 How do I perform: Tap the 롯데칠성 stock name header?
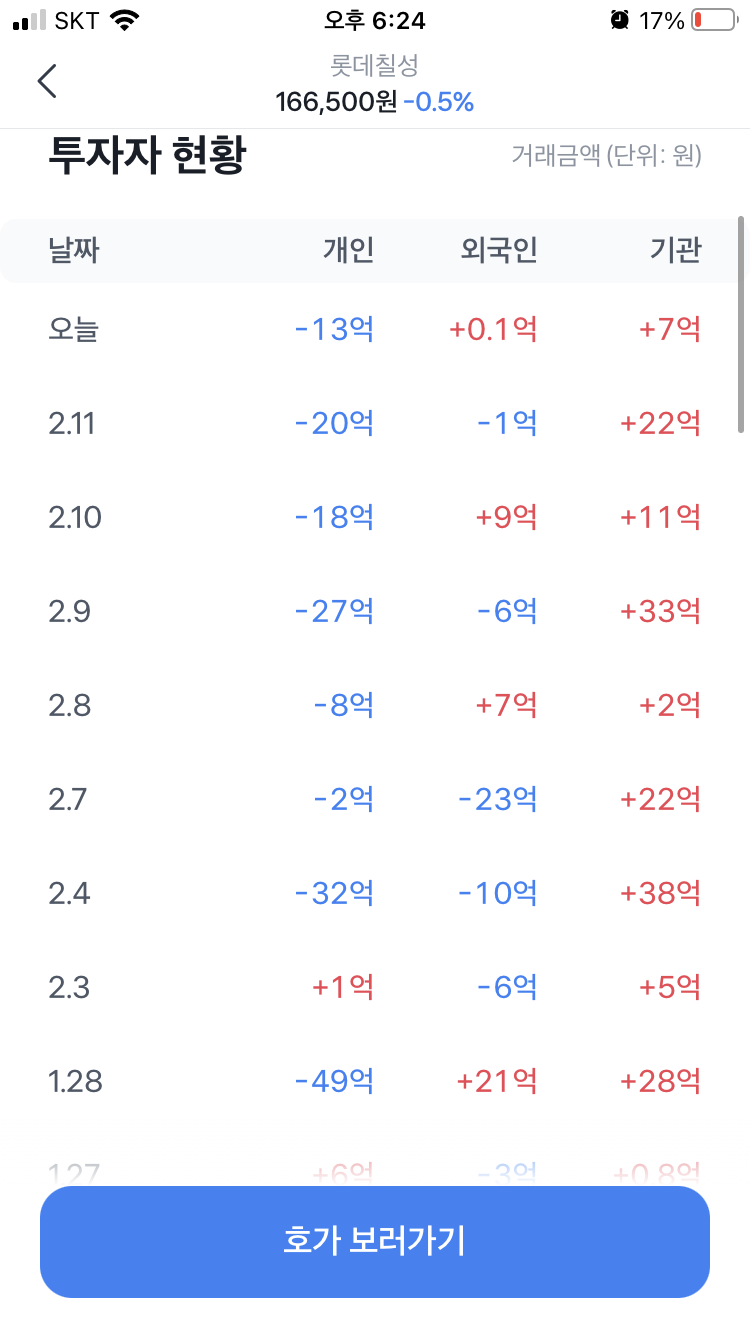click(374, 64)
